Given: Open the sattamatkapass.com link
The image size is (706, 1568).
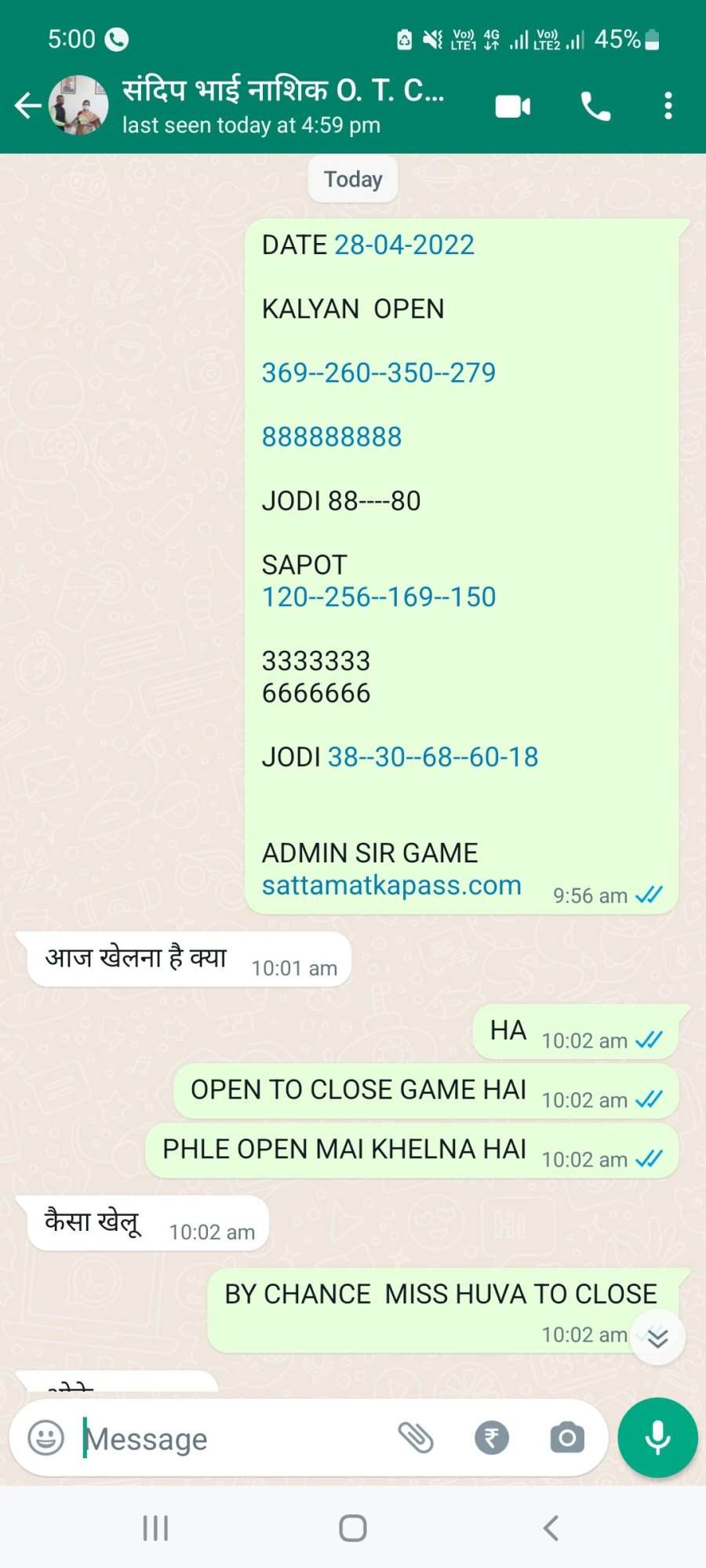Looking at the screenshot, I should [x=391, y=885].
